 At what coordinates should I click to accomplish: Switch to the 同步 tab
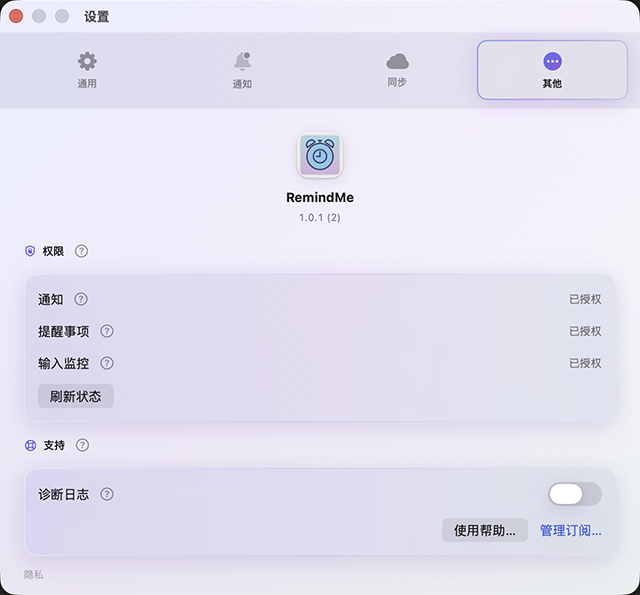tap(397, 70)
